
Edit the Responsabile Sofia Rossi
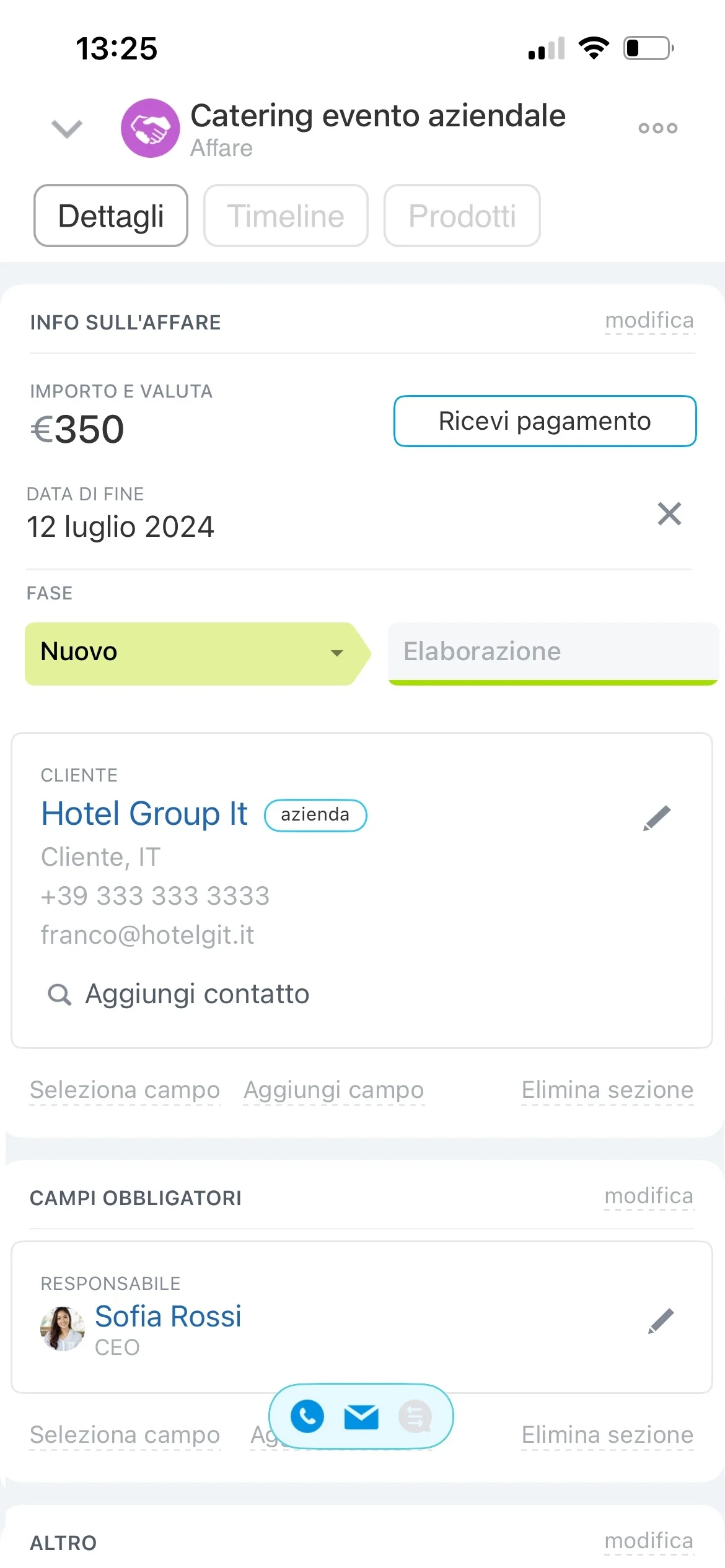(x=661, y=1321)
